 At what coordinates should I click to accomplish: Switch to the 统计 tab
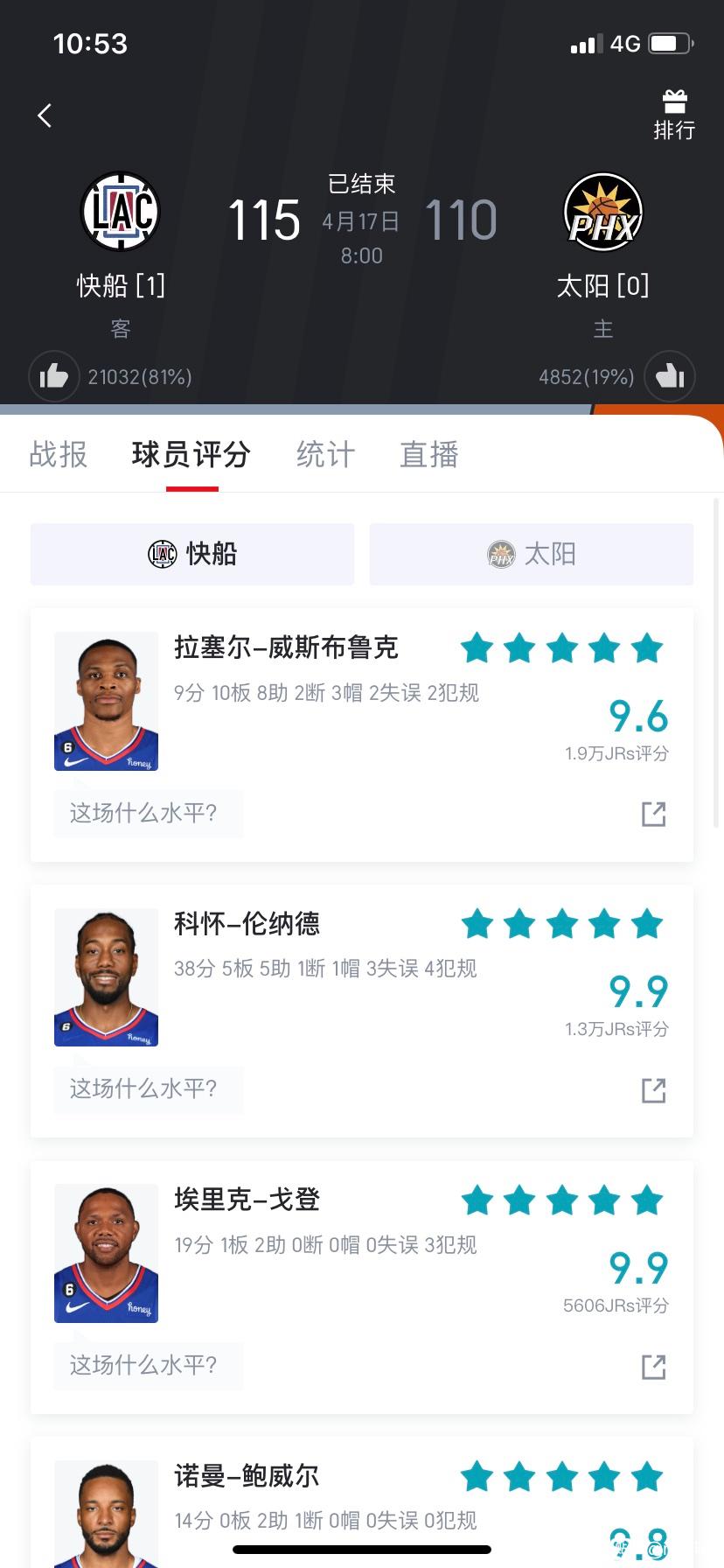(x=325, y=454)
